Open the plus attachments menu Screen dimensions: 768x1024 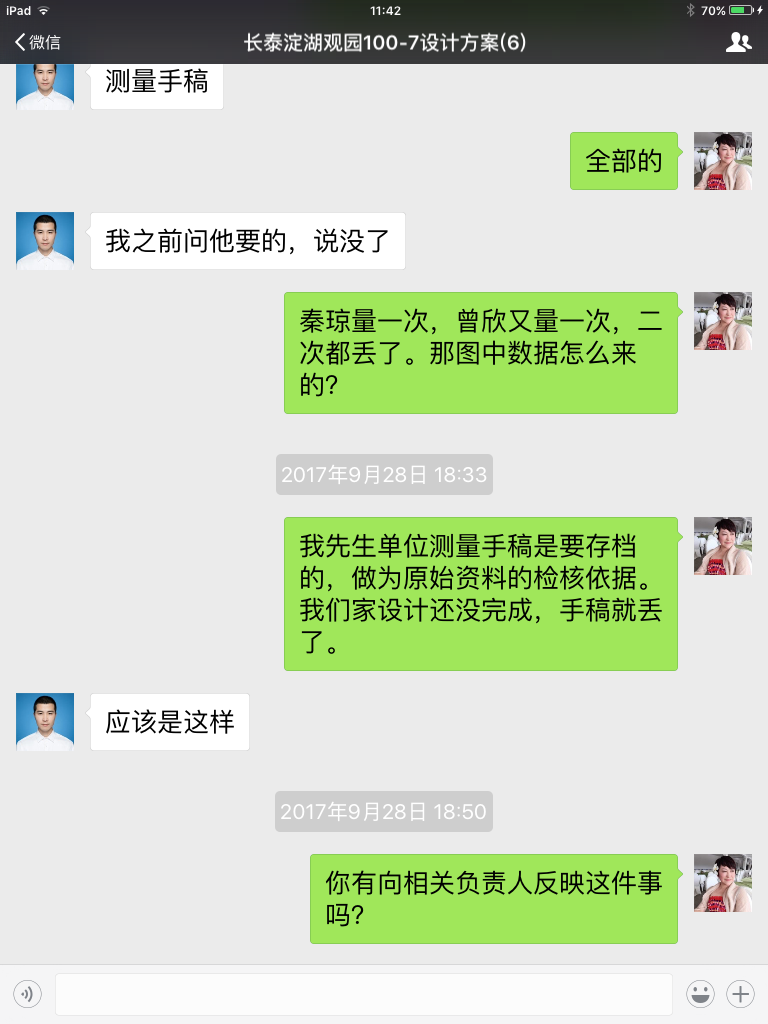[x=740, y=994]
